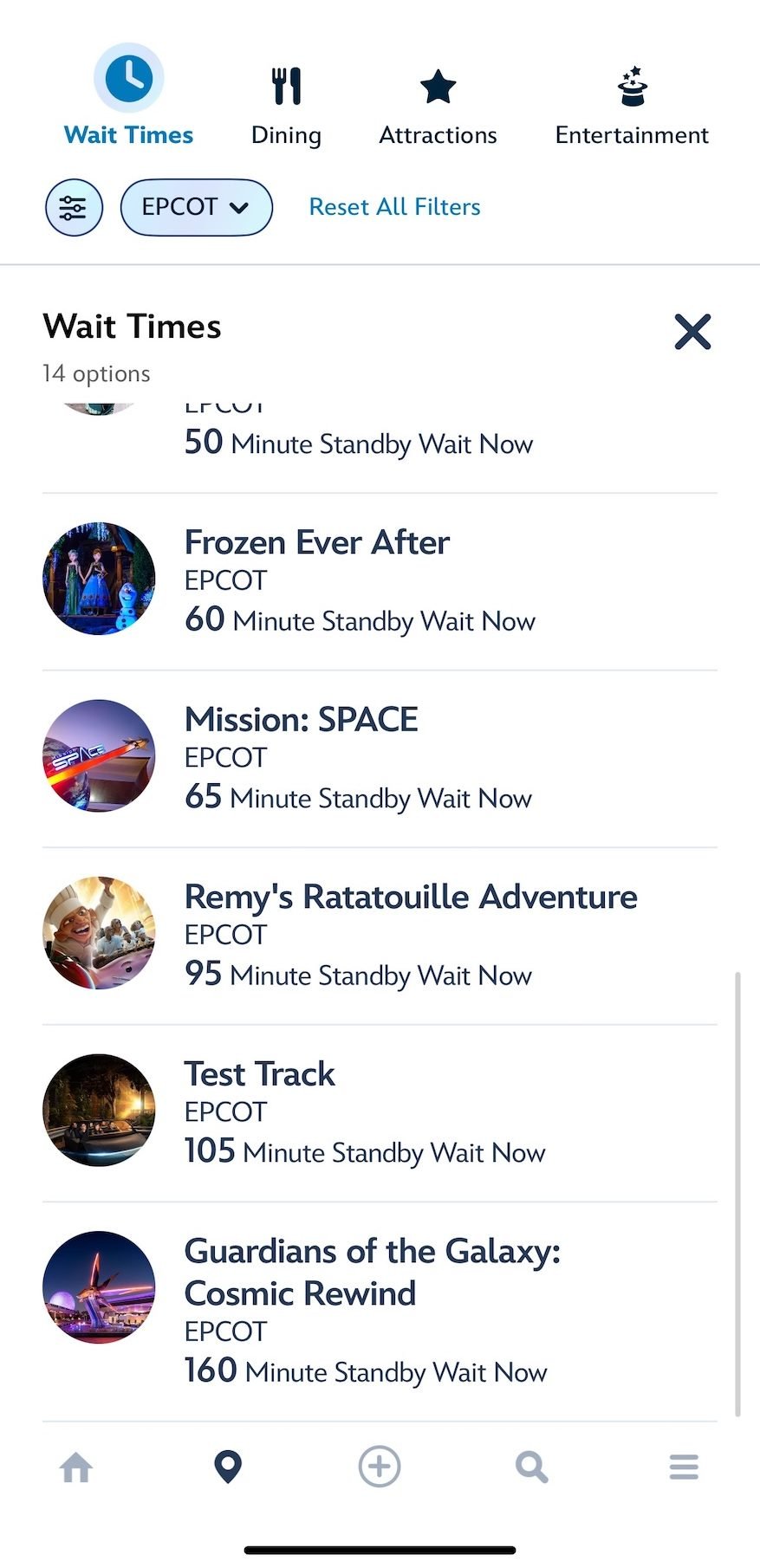
Task: Tap Reset All Filters
Action: point(394,207)
